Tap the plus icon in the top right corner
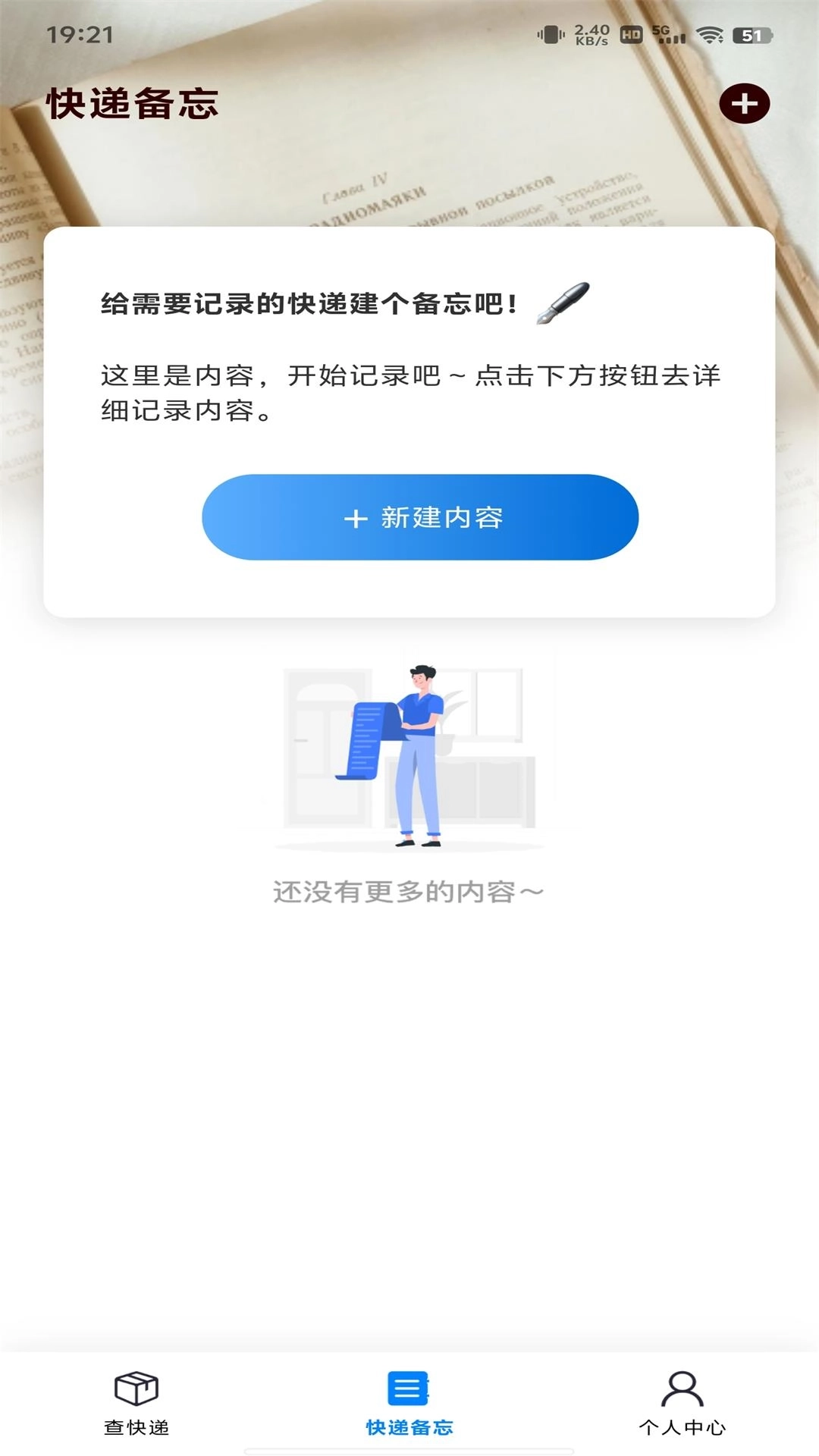The image size is (819, 1456). (x=745, y=104)
